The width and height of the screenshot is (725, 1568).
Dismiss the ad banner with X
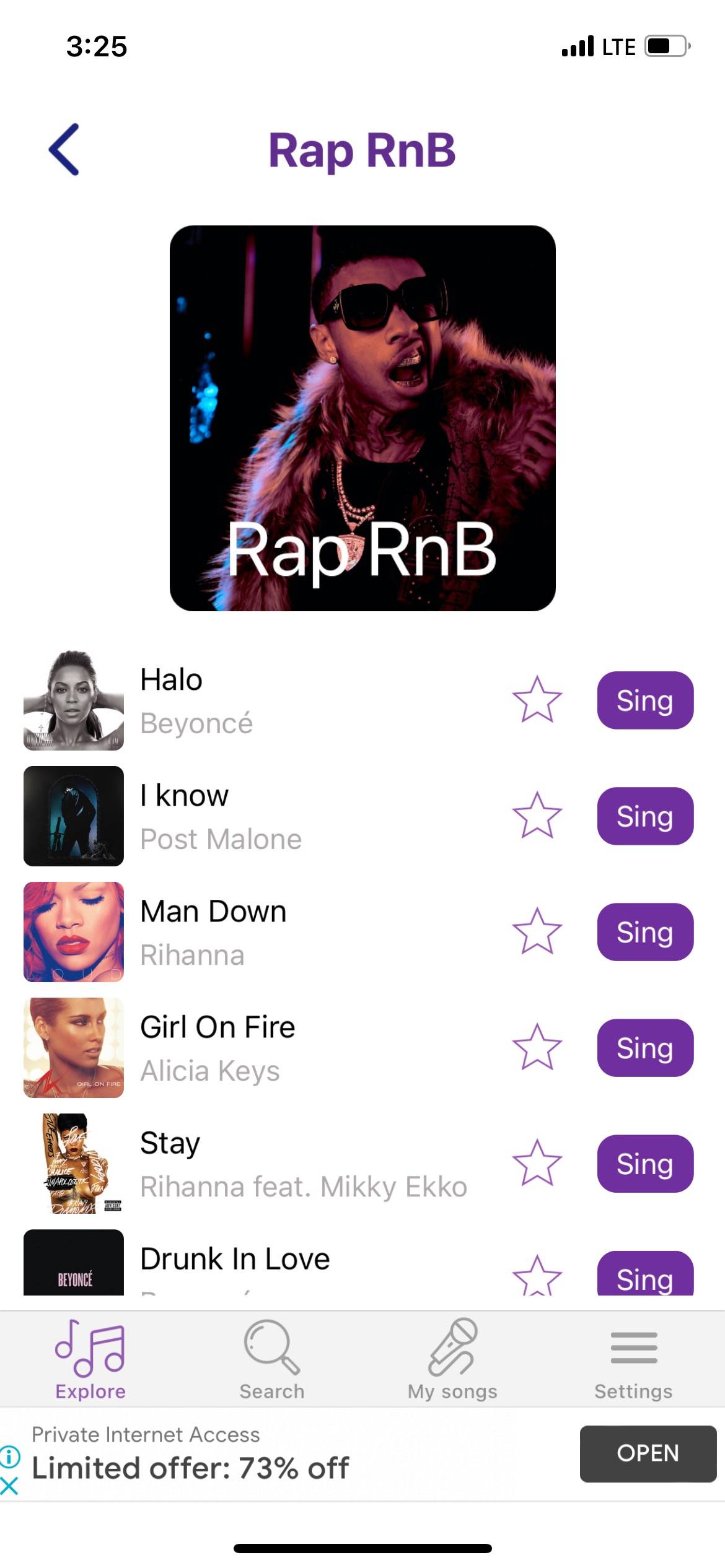[9, 1486]
